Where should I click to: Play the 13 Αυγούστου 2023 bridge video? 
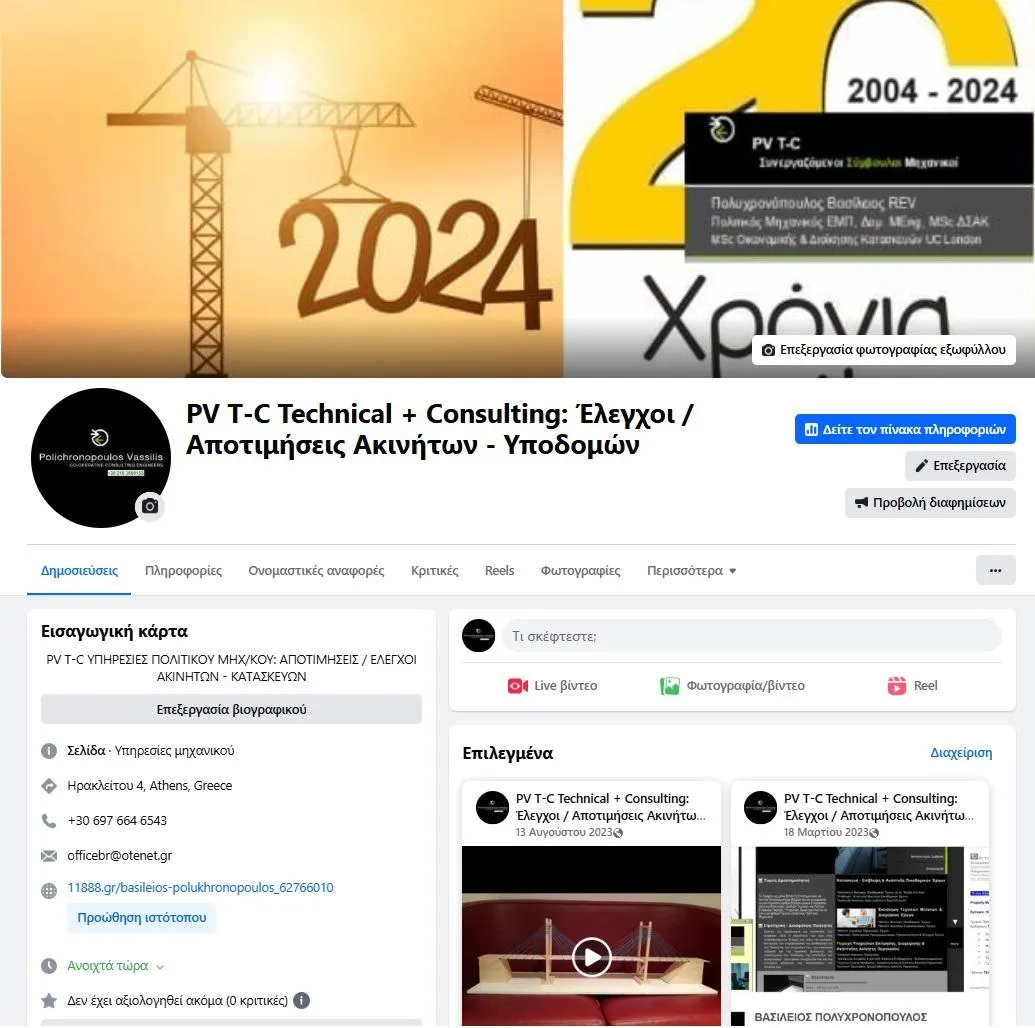pyautogui.click(x=591, y=958)
